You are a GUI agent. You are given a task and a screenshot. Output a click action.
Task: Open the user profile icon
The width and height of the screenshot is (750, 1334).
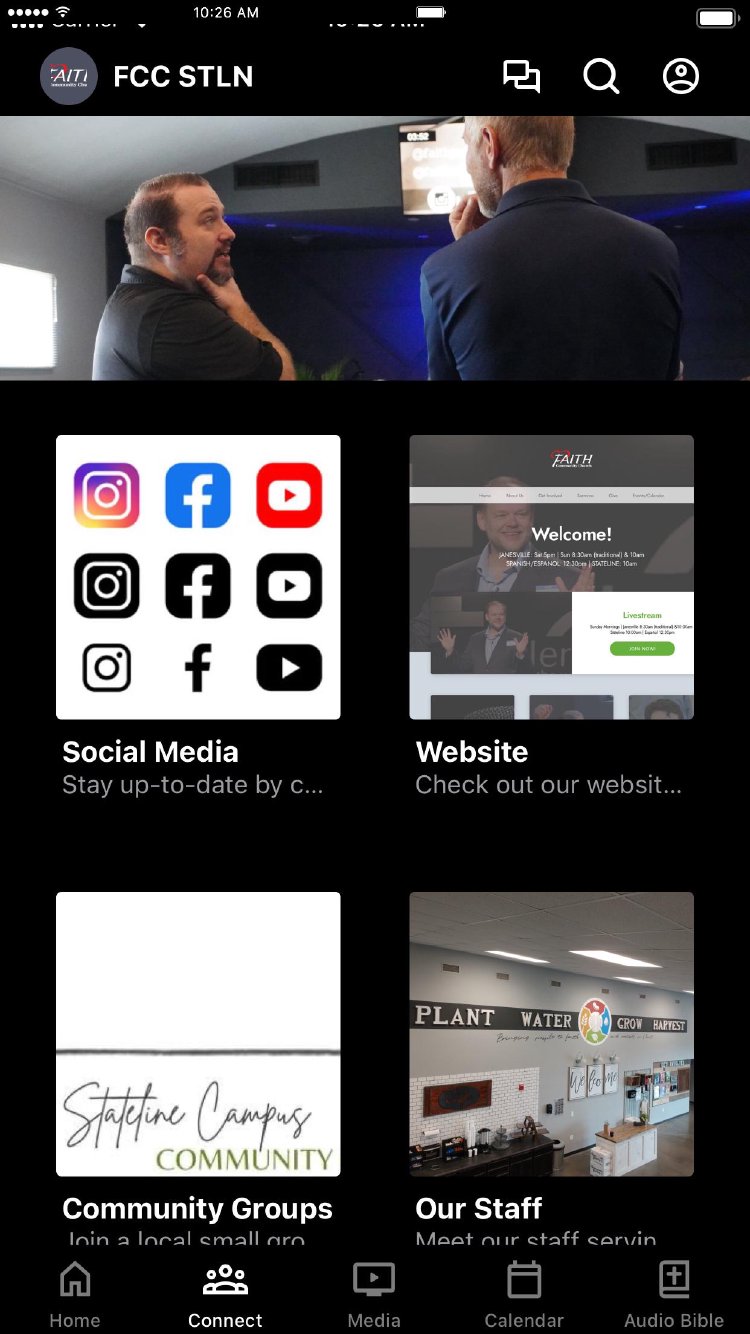[681, 76]
